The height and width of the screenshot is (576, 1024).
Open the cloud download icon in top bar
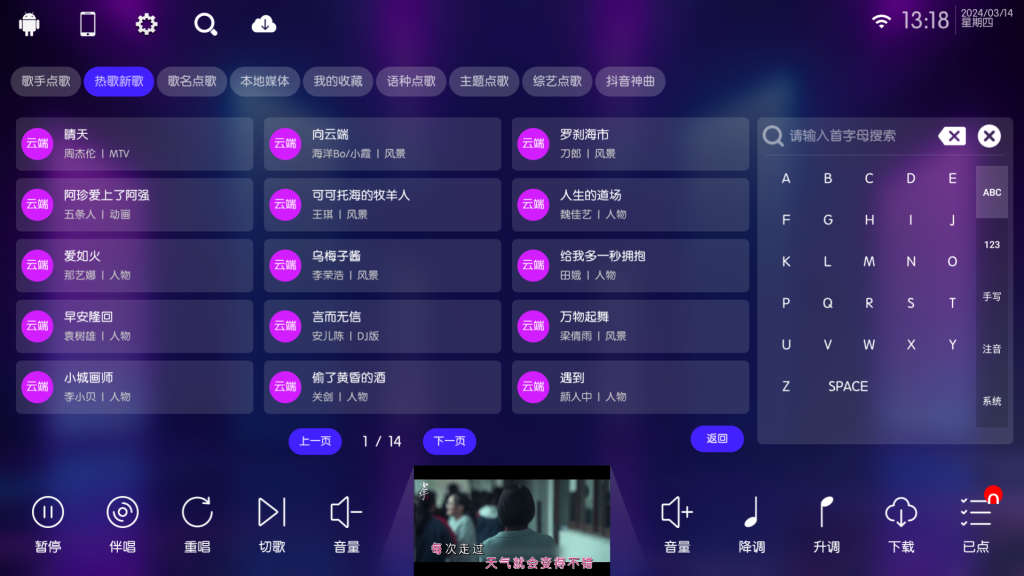(x=264, y=24)
